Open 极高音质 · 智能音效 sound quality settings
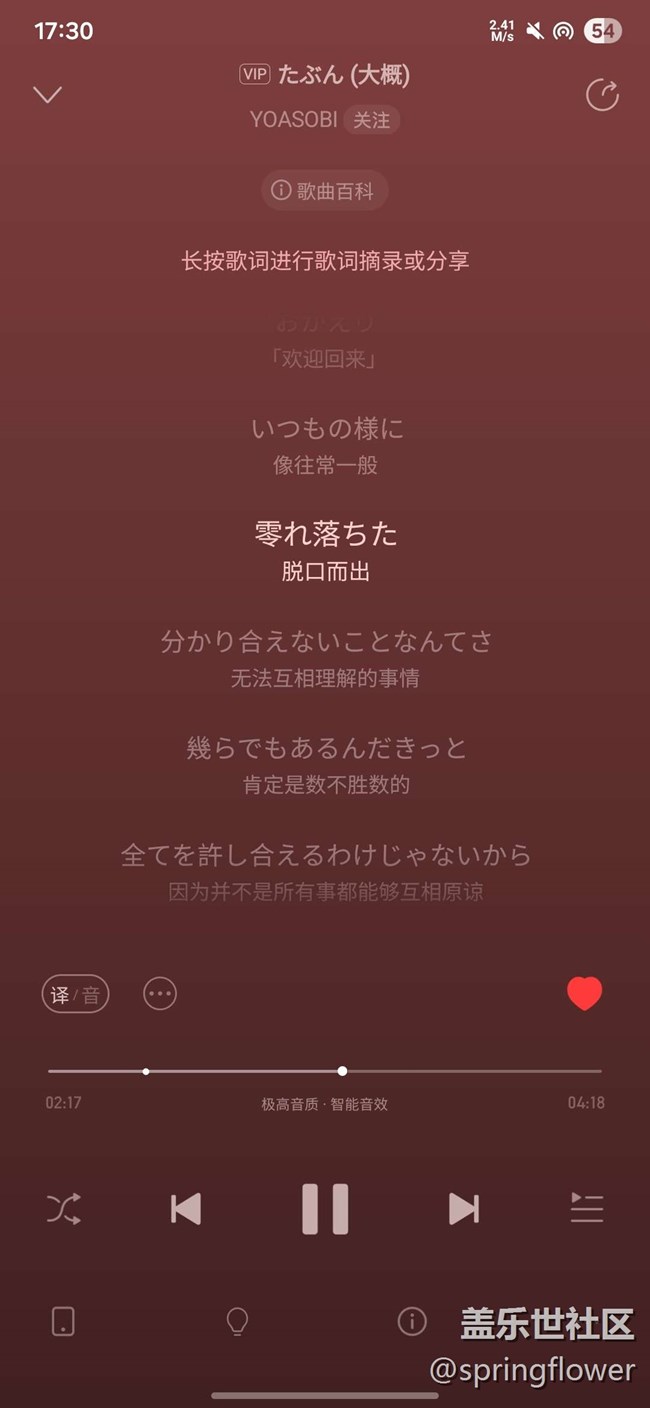 click(x=325, y=1104)
